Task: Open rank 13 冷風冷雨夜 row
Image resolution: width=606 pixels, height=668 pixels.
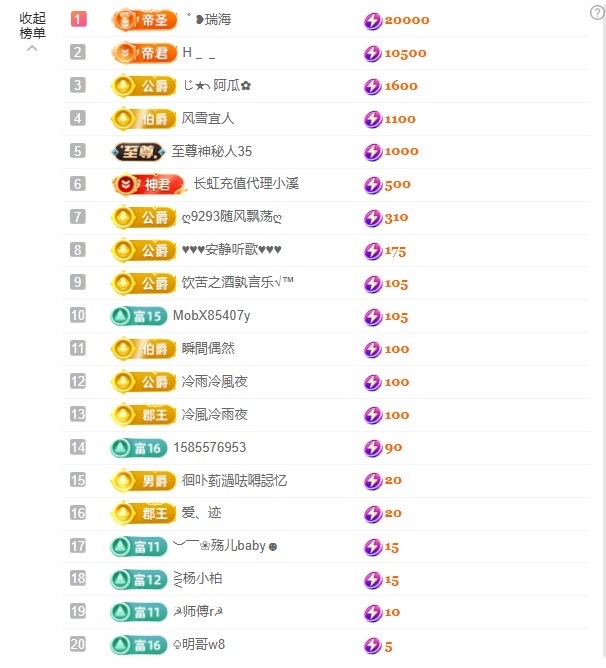Action: tap(214, 414)
